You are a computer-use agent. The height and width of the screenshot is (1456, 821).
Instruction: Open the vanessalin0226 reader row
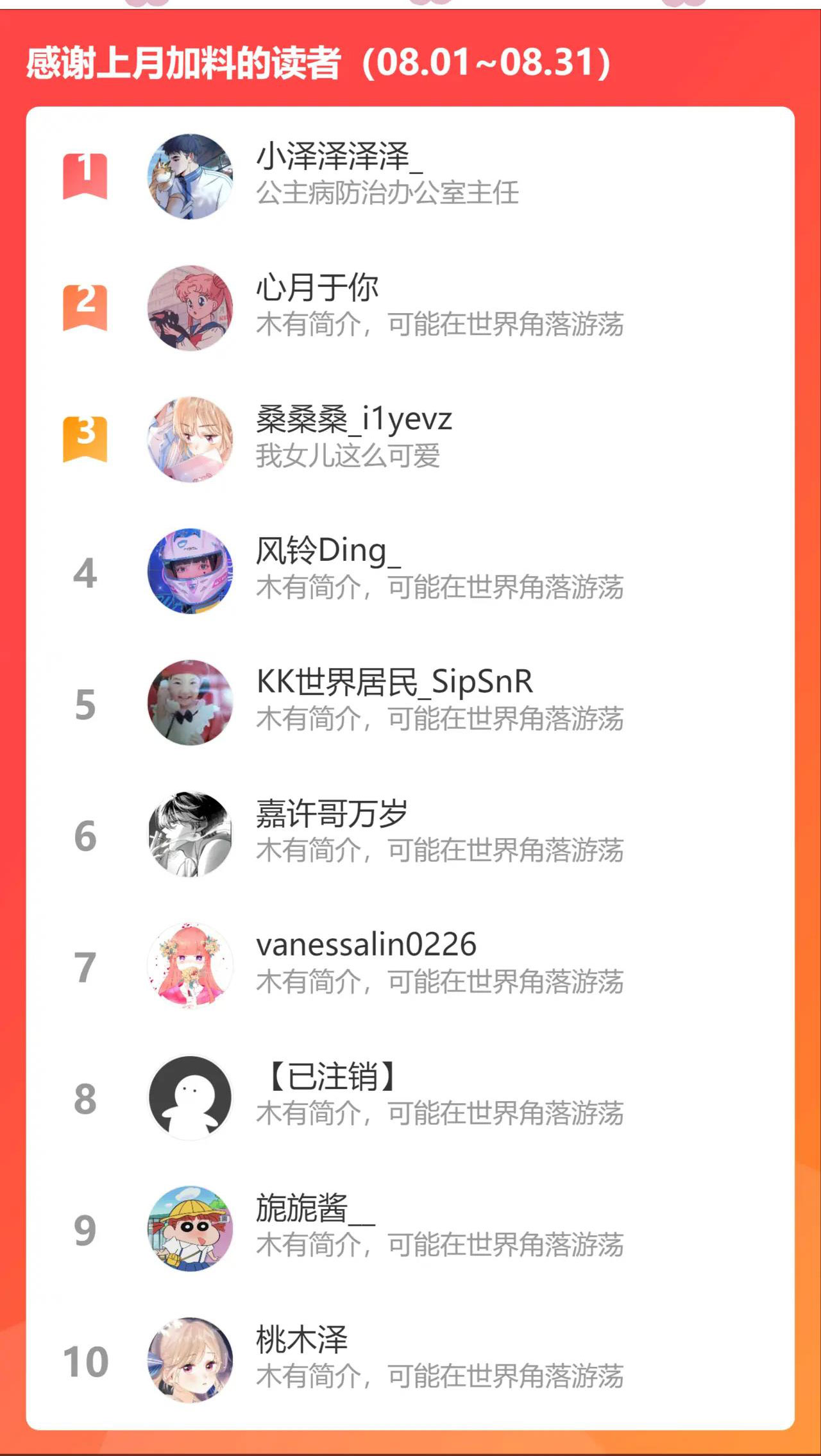[x=366, y=945]
